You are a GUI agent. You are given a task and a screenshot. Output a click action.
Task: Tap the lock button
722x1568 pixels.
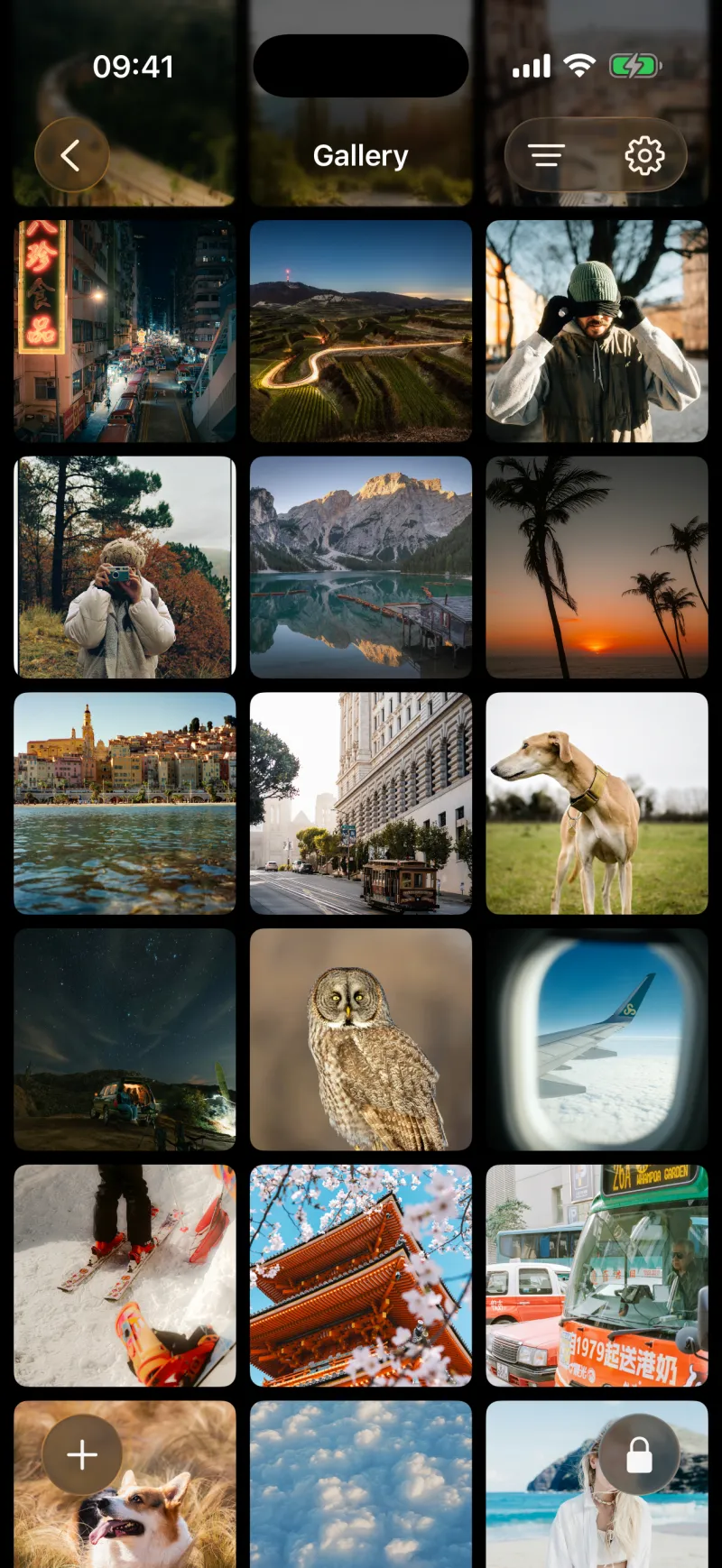tap(639, 1454)
